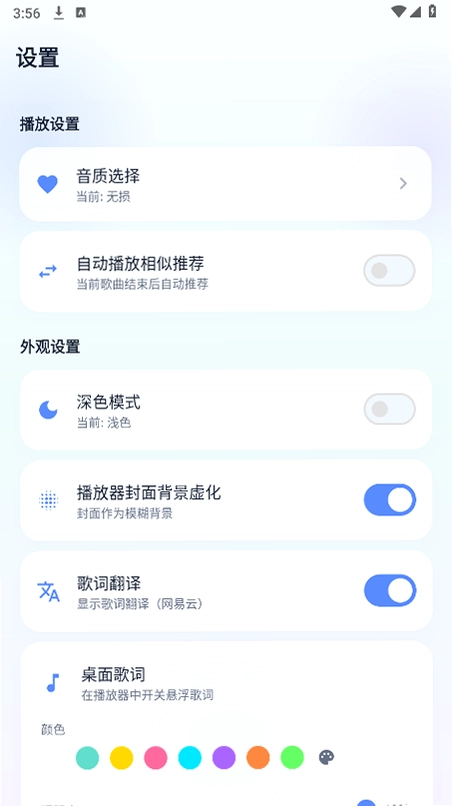Disable 播放器封面背景虚化 switch
This screenshot has height=806, width=452.
click(x=390, y=500)
